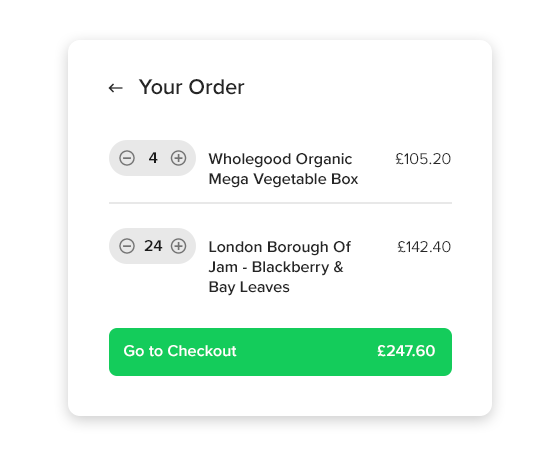The image size is (560, 456).
Task: Increase quantity of London Borough Of Jam
Action: [178, 246]
